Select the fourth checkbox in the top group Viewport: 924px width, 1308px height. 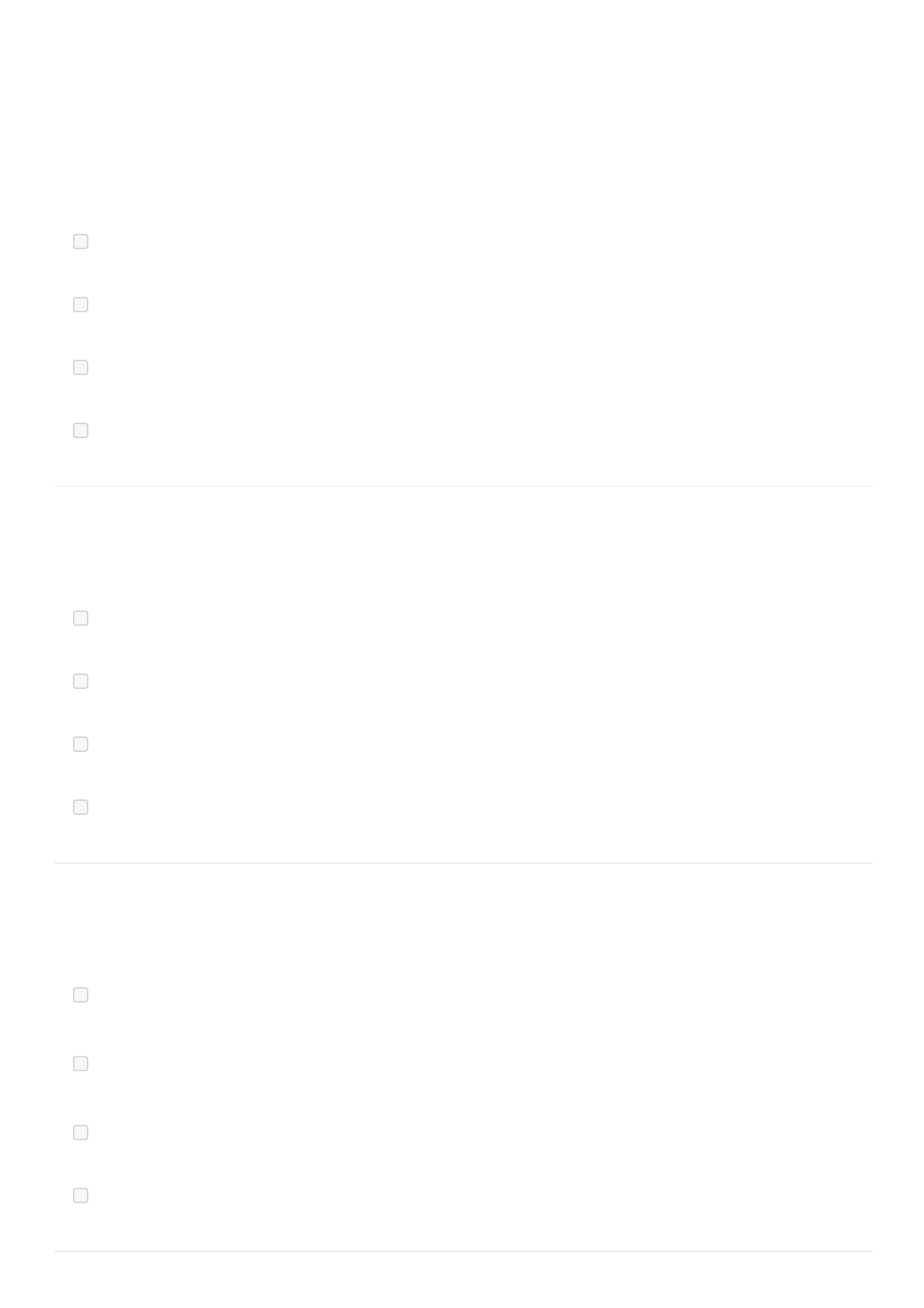pos(81,430)
